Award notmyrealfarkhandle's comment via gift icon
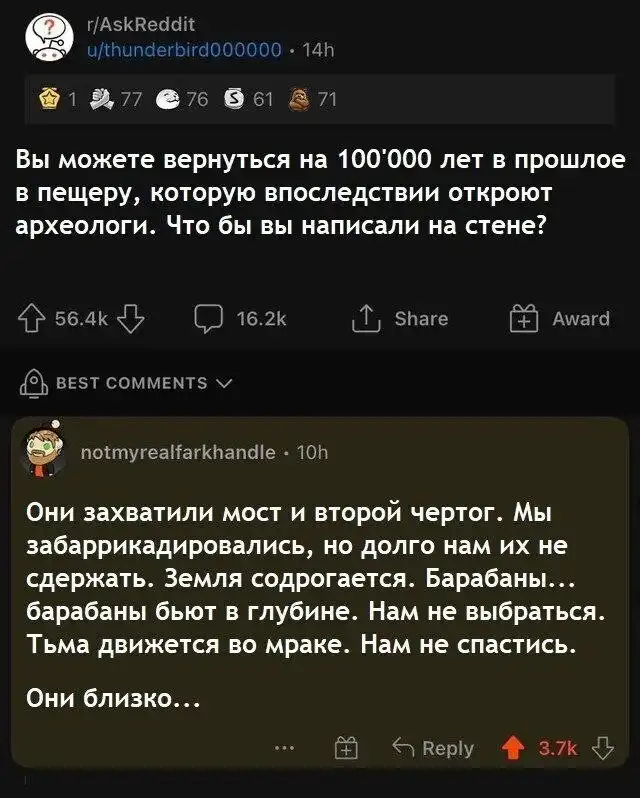Image resolution: width=640 pixels, height=798 pixels. 345,747
